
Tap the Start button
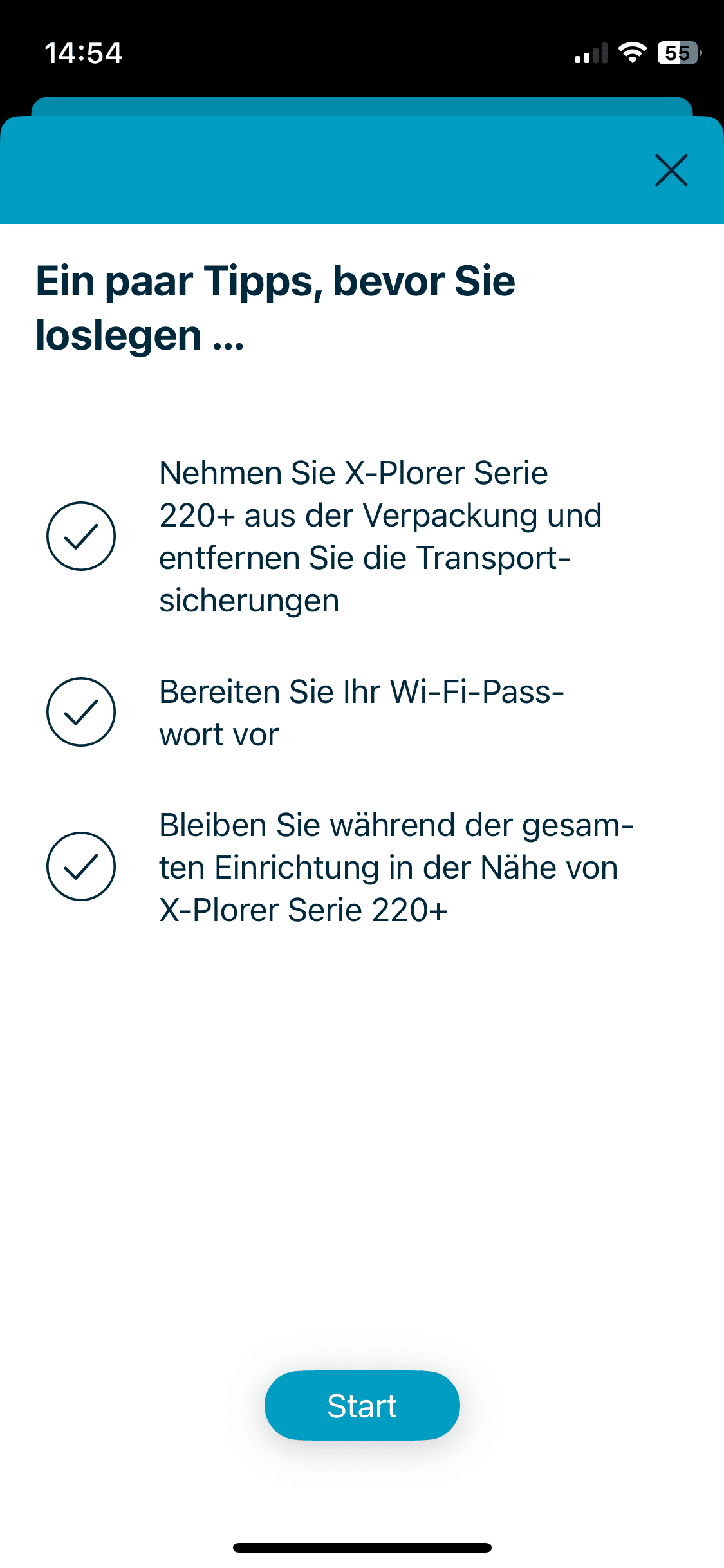pos(362,1405)
